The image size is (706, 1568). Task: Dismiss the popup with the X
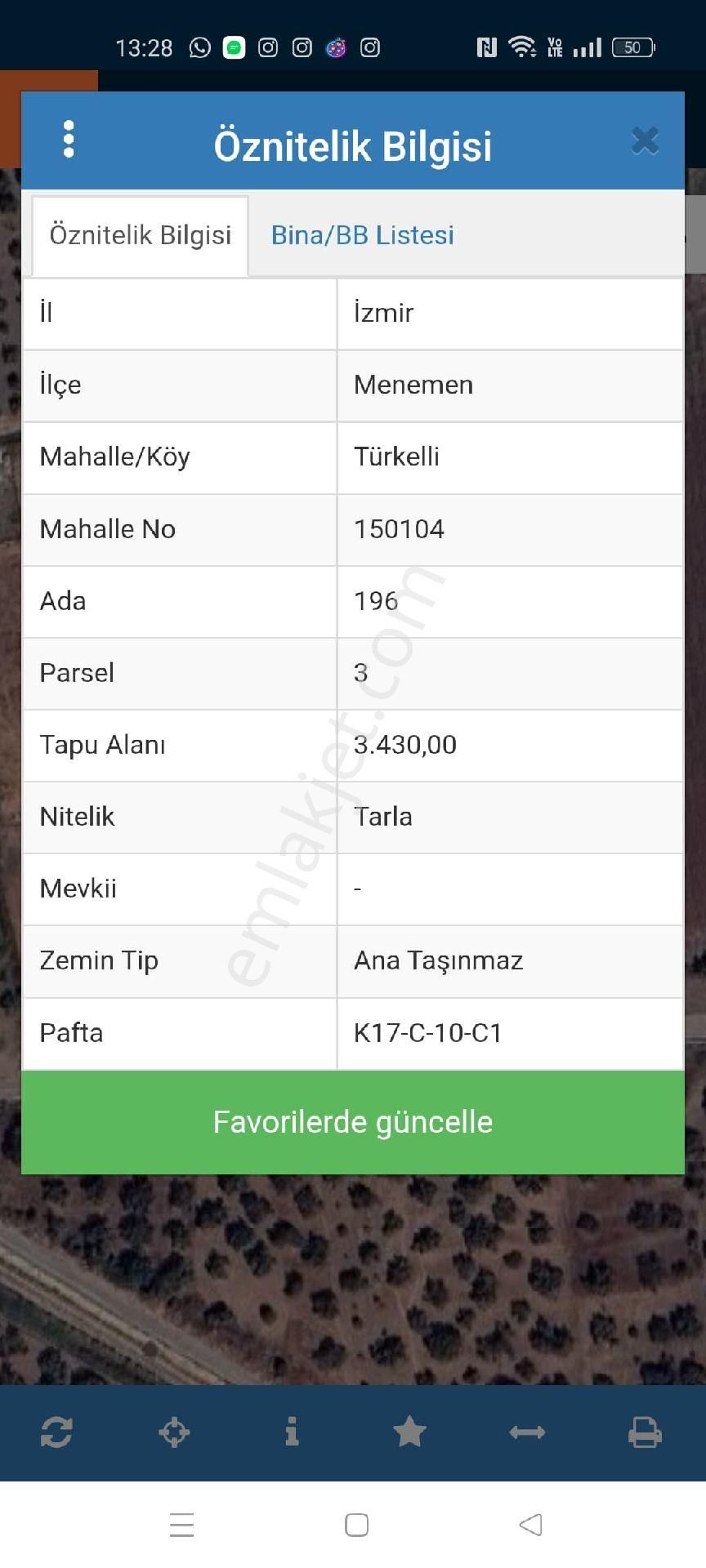[645, 140]
